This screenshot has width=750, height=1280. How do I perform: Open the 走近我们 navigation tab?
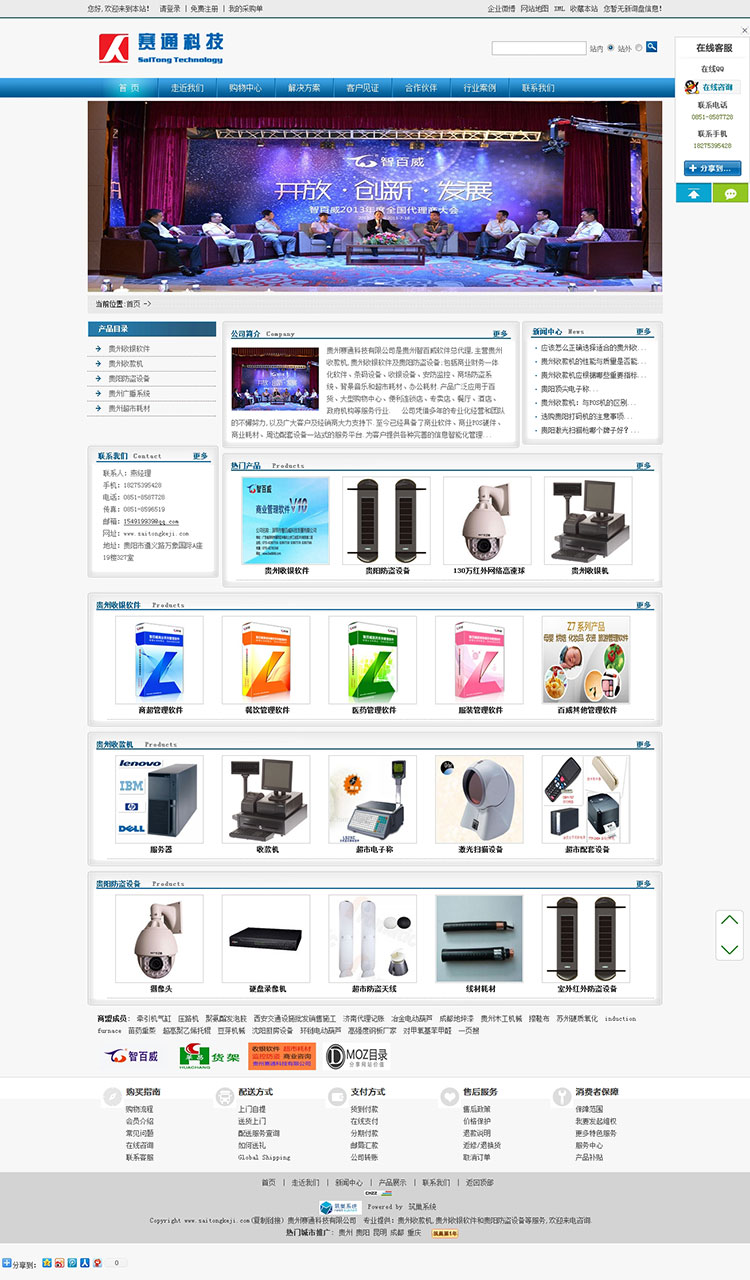tap(187, 88)
